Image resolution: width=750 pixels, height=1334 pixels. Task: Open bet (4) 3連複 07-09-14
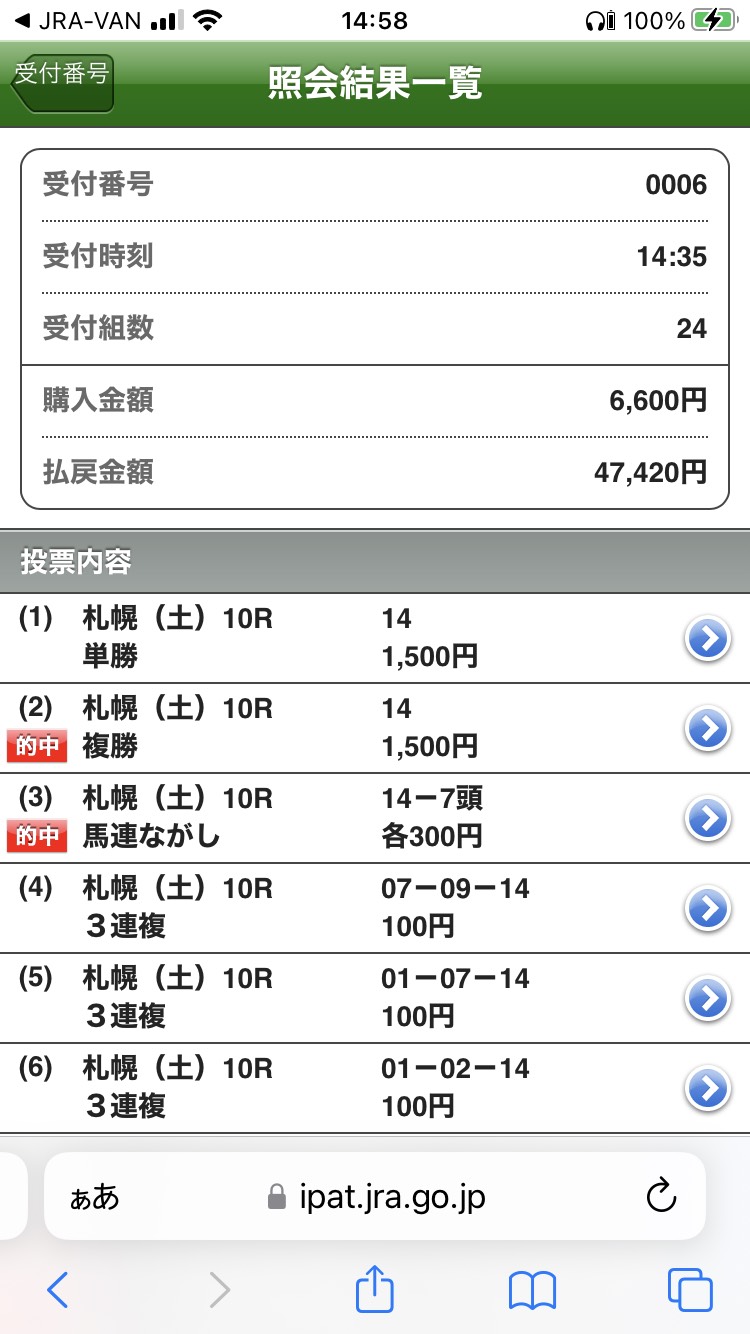708,908
